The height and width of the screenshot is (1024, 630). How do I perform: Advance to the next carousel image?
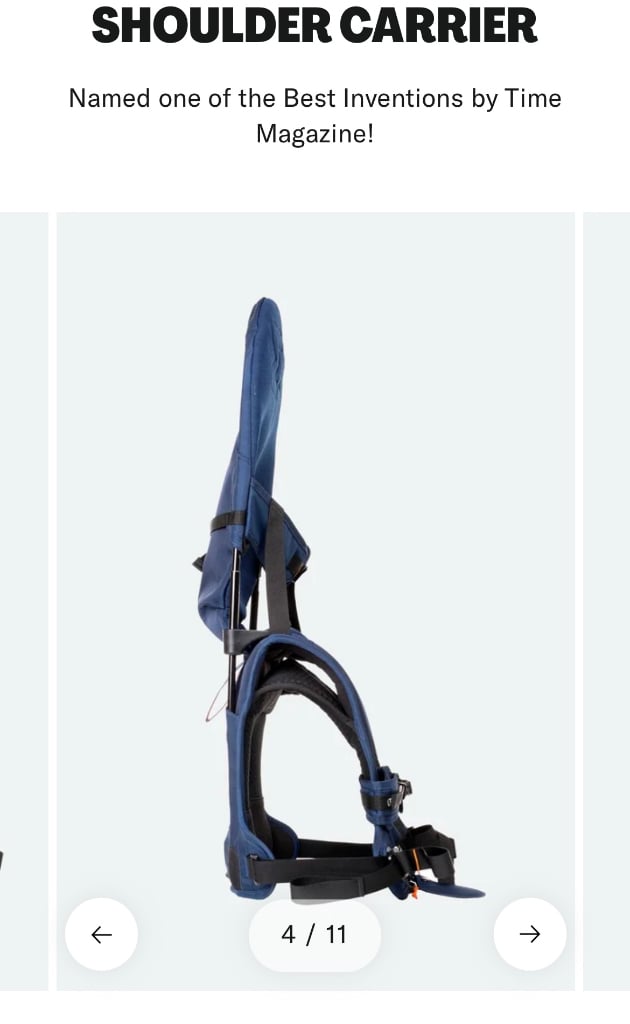(x=529, y=934)
